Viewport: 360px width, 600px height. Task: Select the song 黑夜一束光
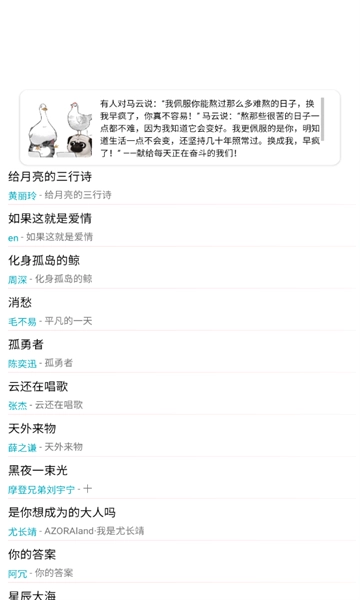pos(180,479)
